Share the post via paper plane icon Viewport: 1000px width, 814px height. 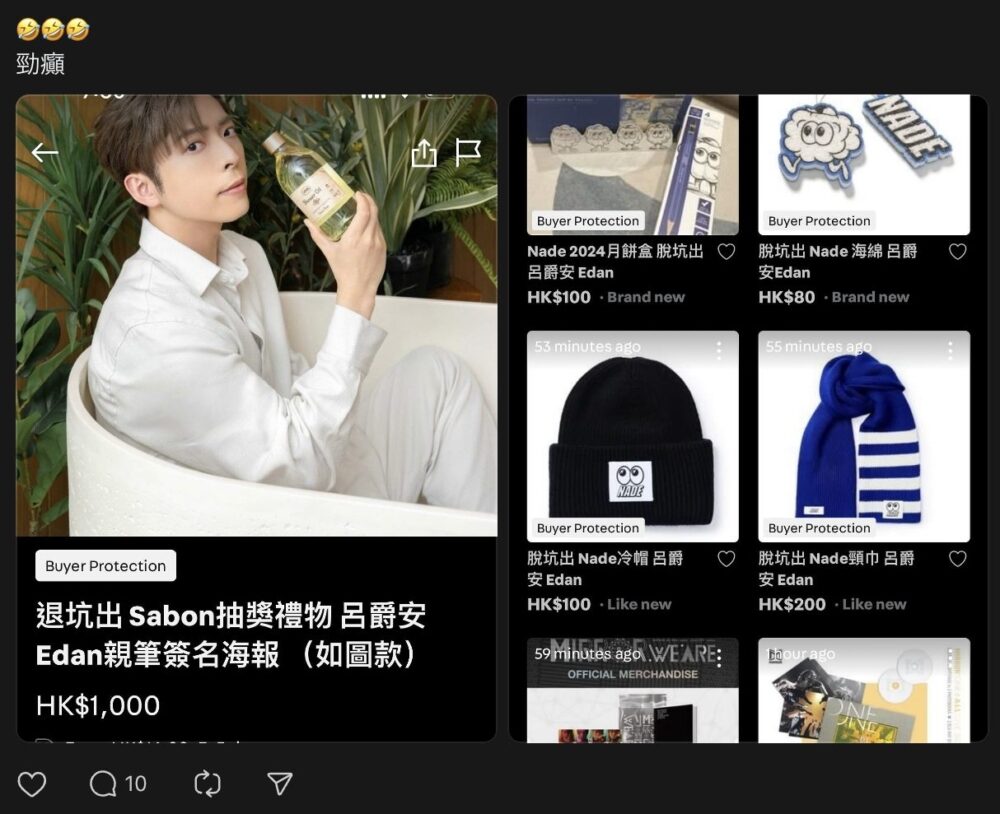(x=281, y=784)
